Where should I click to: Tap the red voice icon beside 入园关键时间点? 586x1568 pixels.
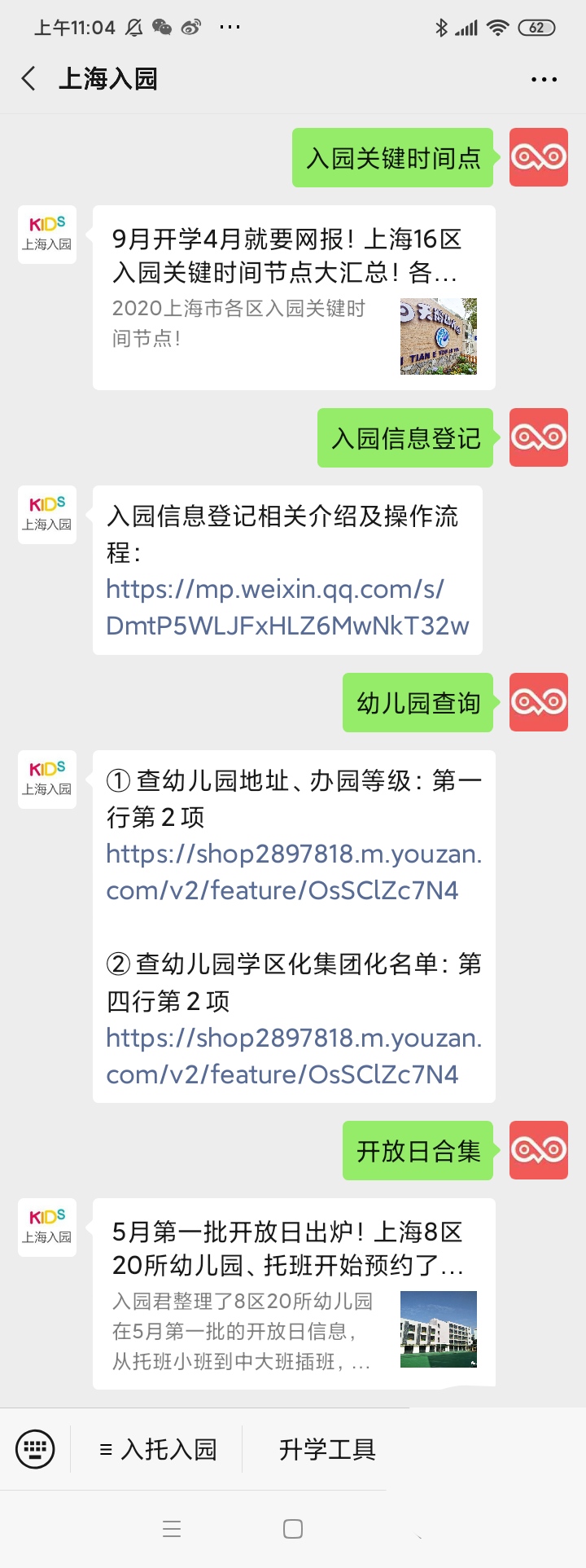point(538,157)
